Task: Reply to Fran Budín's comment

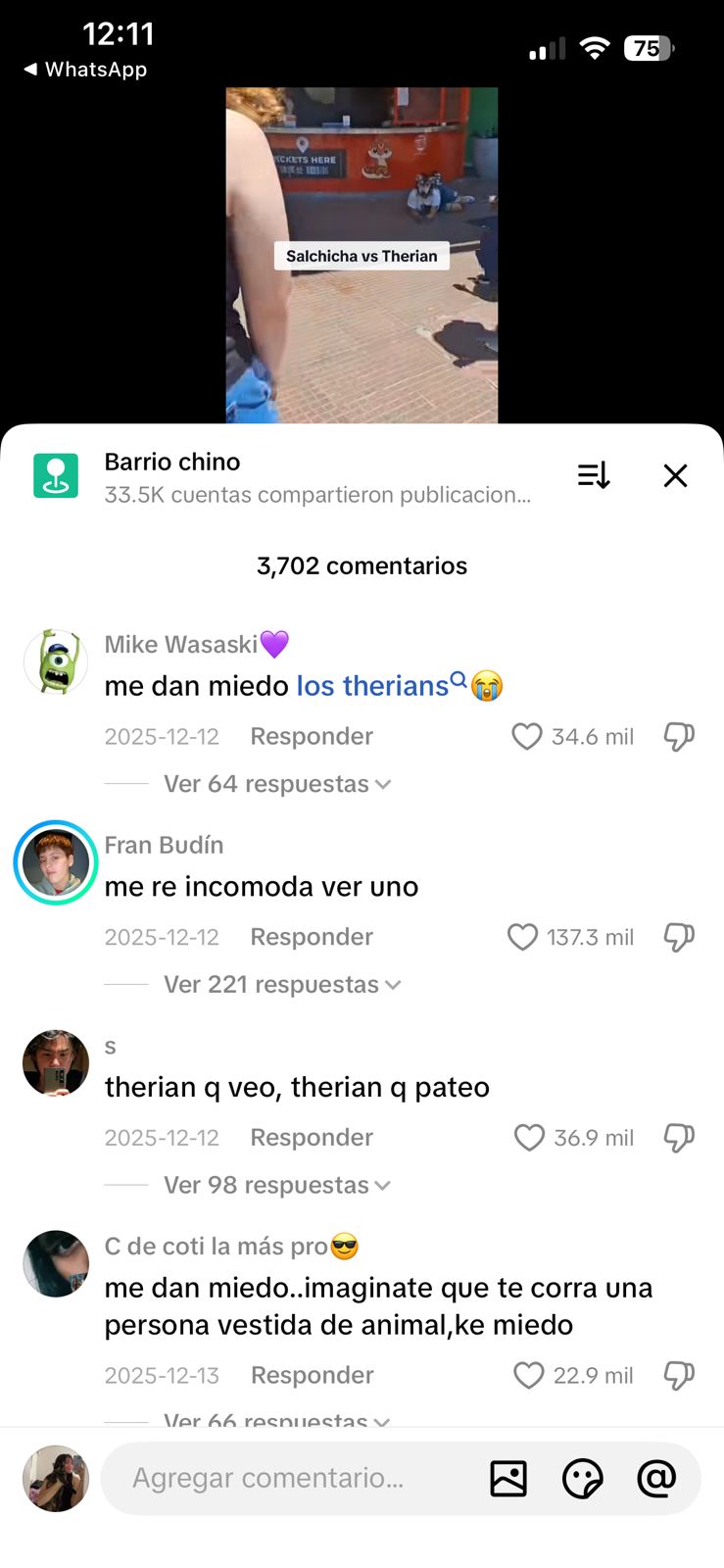Action: 312,937
